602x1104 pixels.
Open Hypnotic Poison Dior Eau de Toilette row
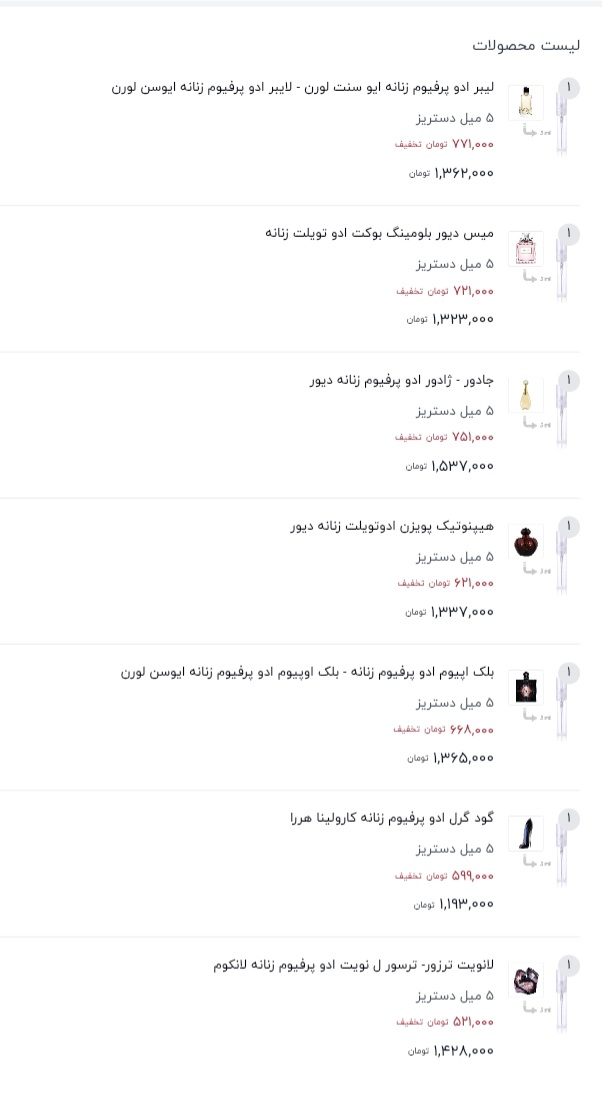click(x=289, y=571)
